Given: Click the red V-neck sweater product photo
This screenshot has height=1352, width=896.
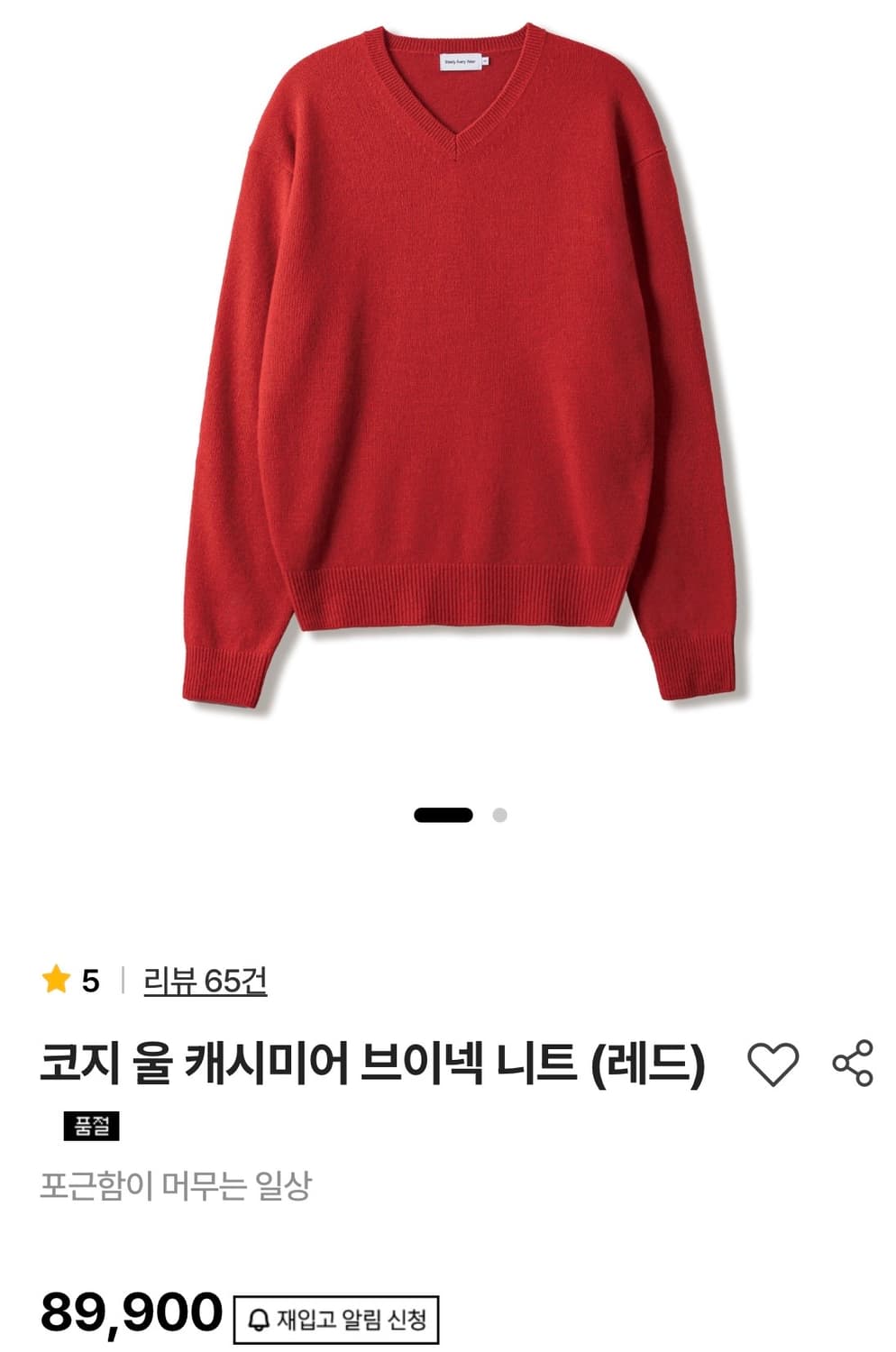Looking at the screenshot, I should (448, 379).
